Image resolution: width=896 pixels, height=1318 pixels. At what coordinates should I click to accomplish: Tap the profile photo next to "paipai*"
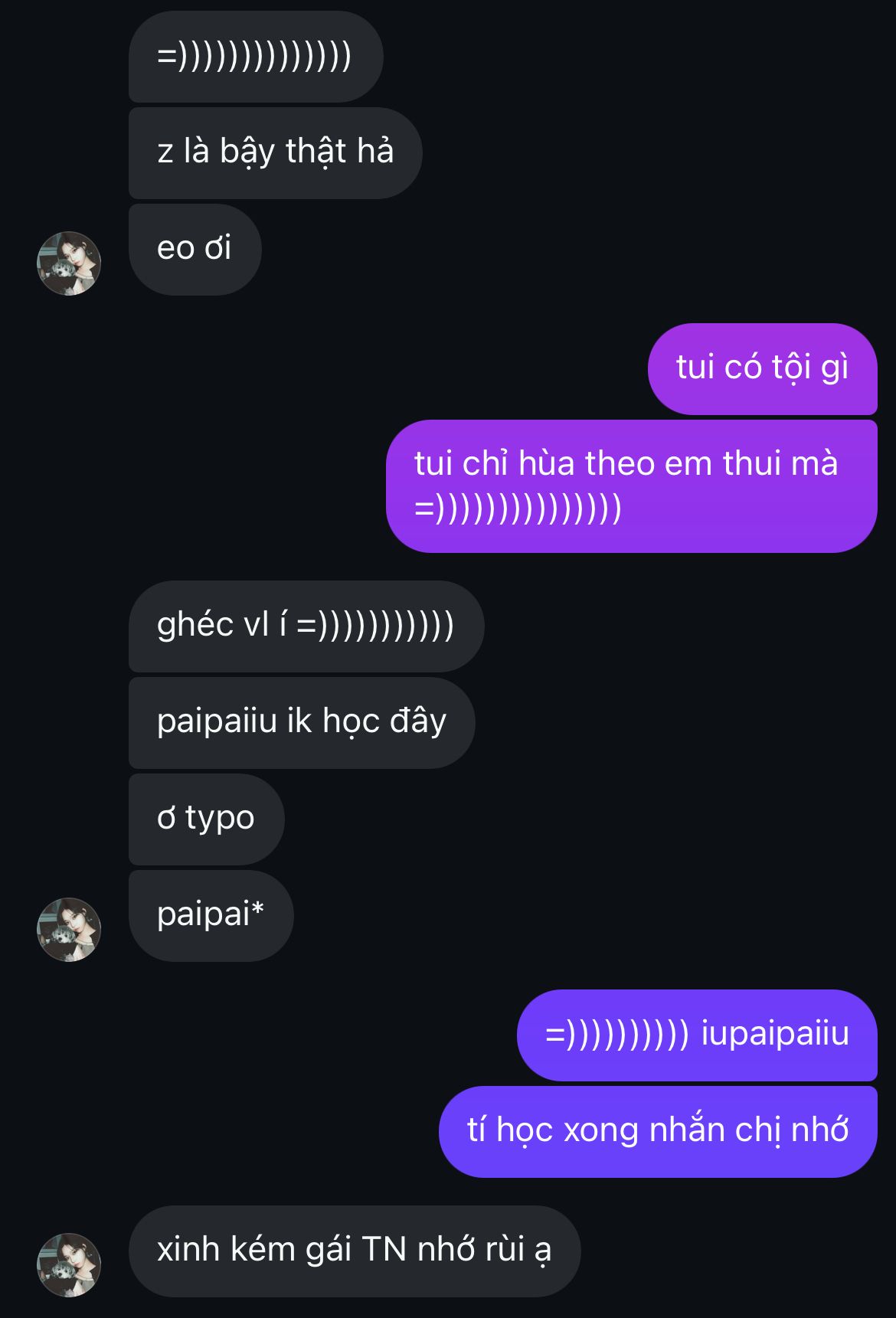pyautogui.click(x=69, y=930)
